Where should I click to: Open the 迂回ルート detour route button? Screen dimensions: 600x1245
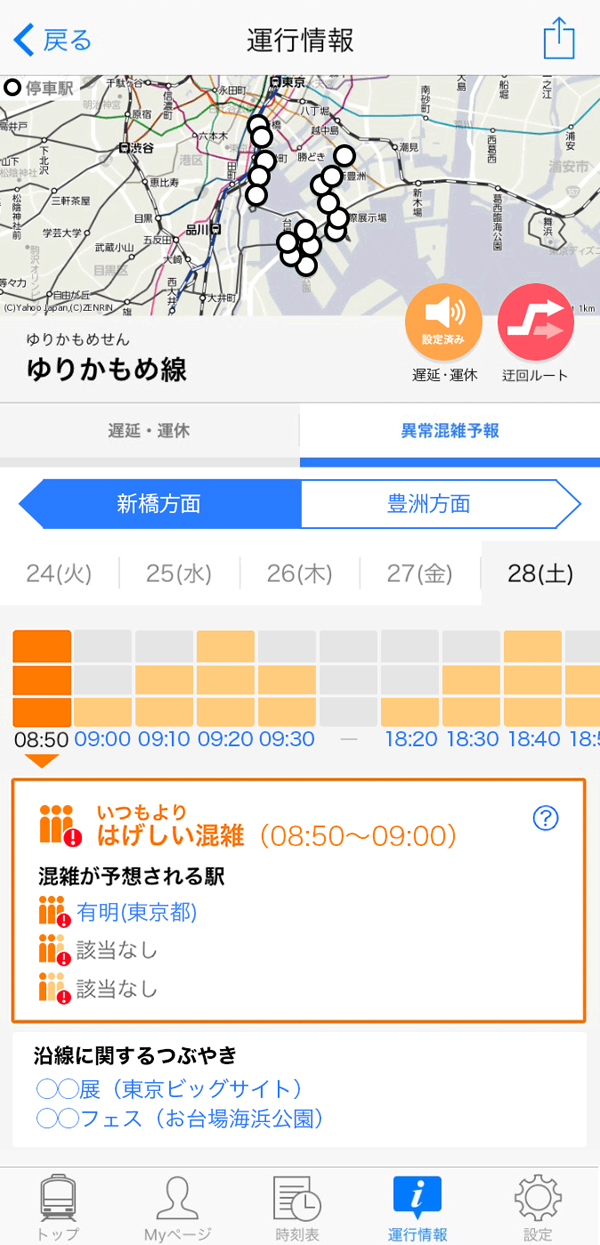[x=535, y=321]
